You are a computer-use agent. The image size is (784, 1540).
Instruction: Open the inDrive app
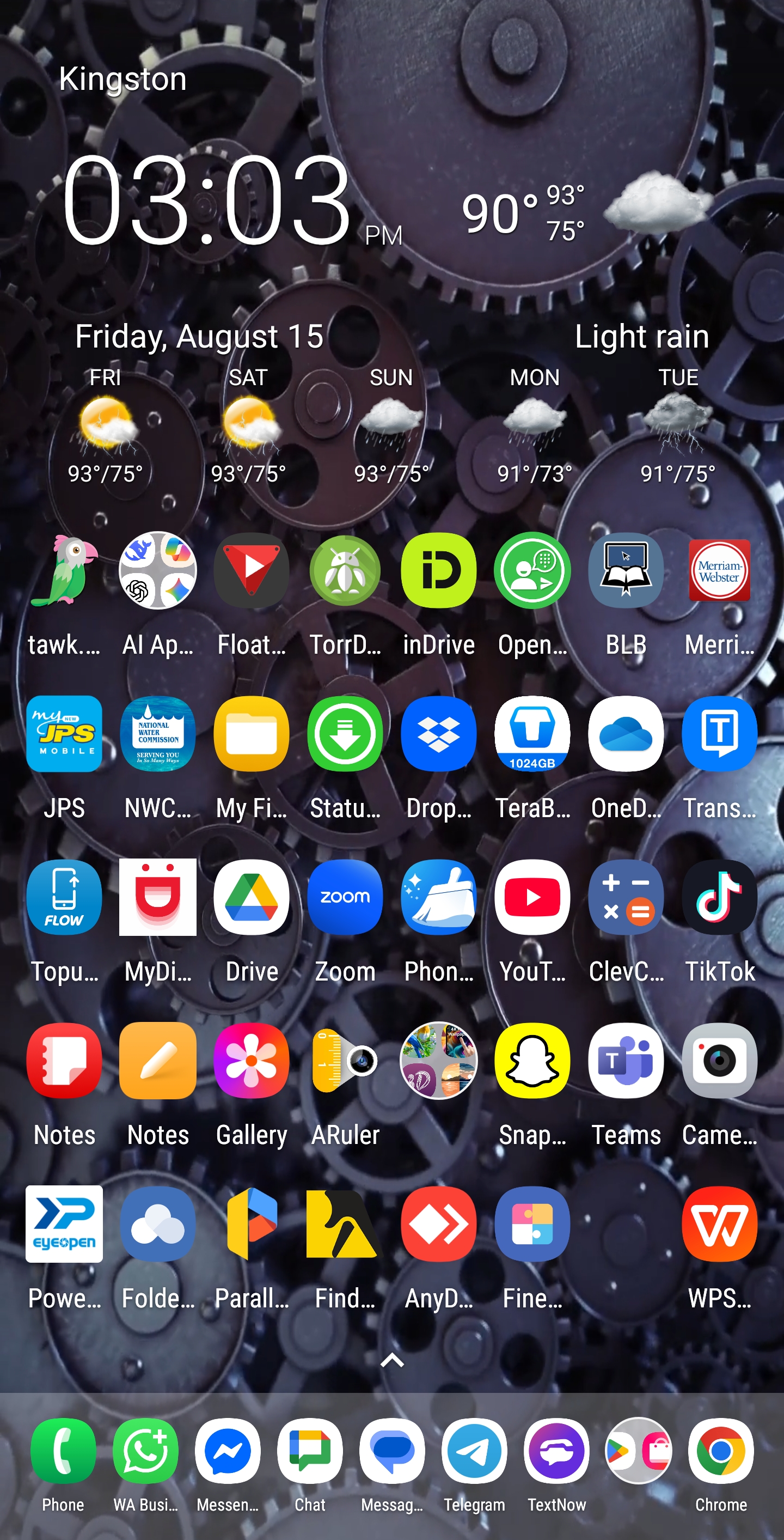[x=438, y=570]
